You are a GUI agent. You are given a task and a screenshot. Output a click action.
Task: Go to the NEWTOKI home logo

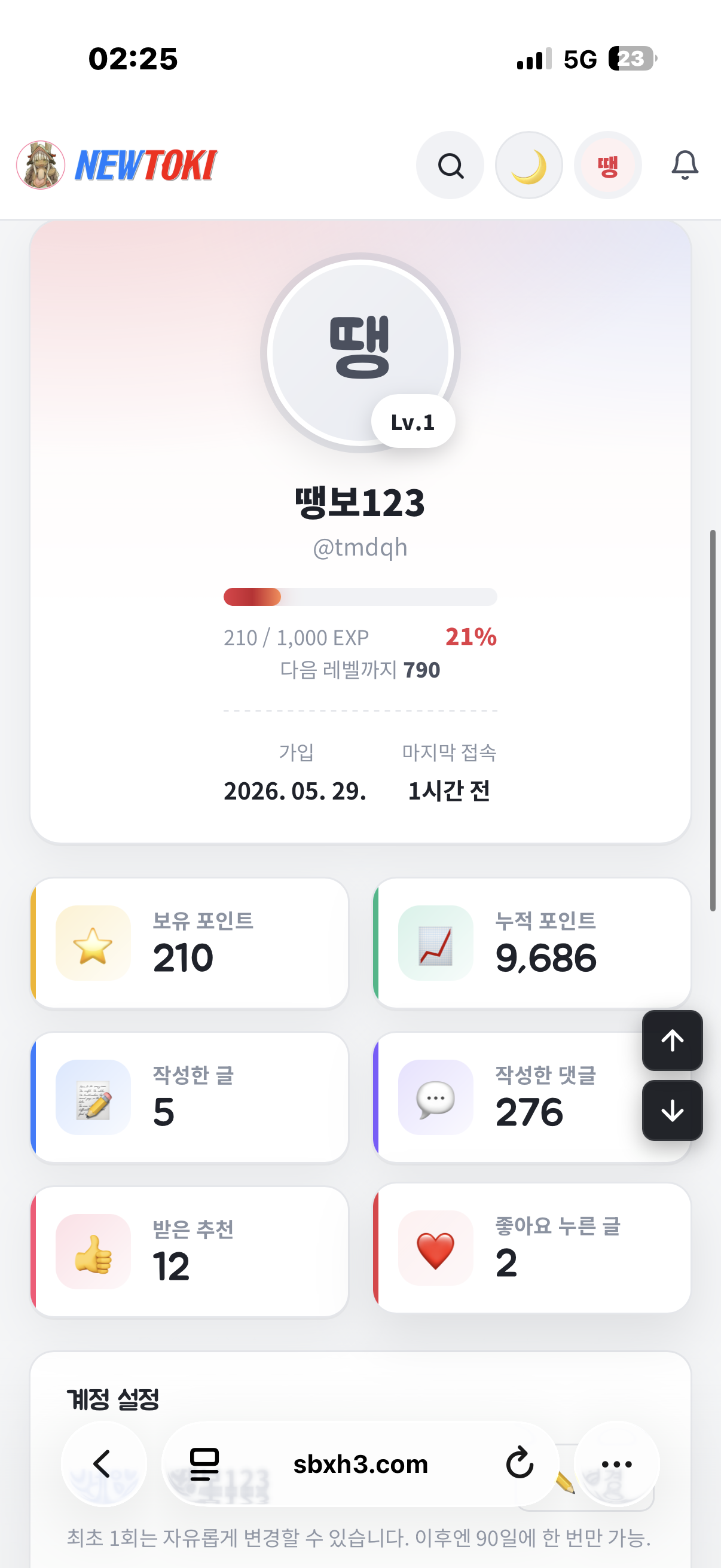(117, 165)
